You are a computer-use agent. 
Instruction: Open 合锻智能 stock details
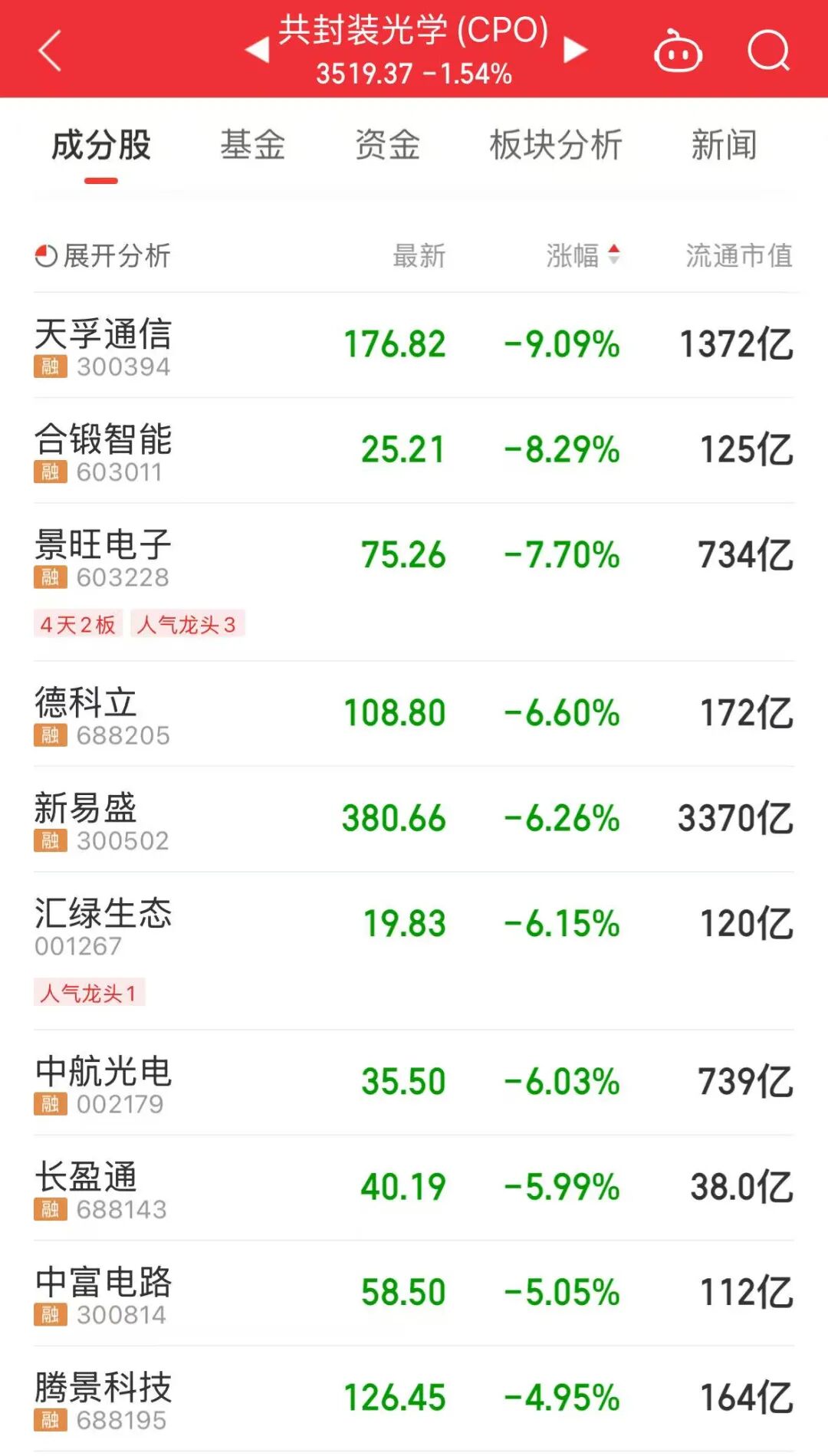(103, 451)
